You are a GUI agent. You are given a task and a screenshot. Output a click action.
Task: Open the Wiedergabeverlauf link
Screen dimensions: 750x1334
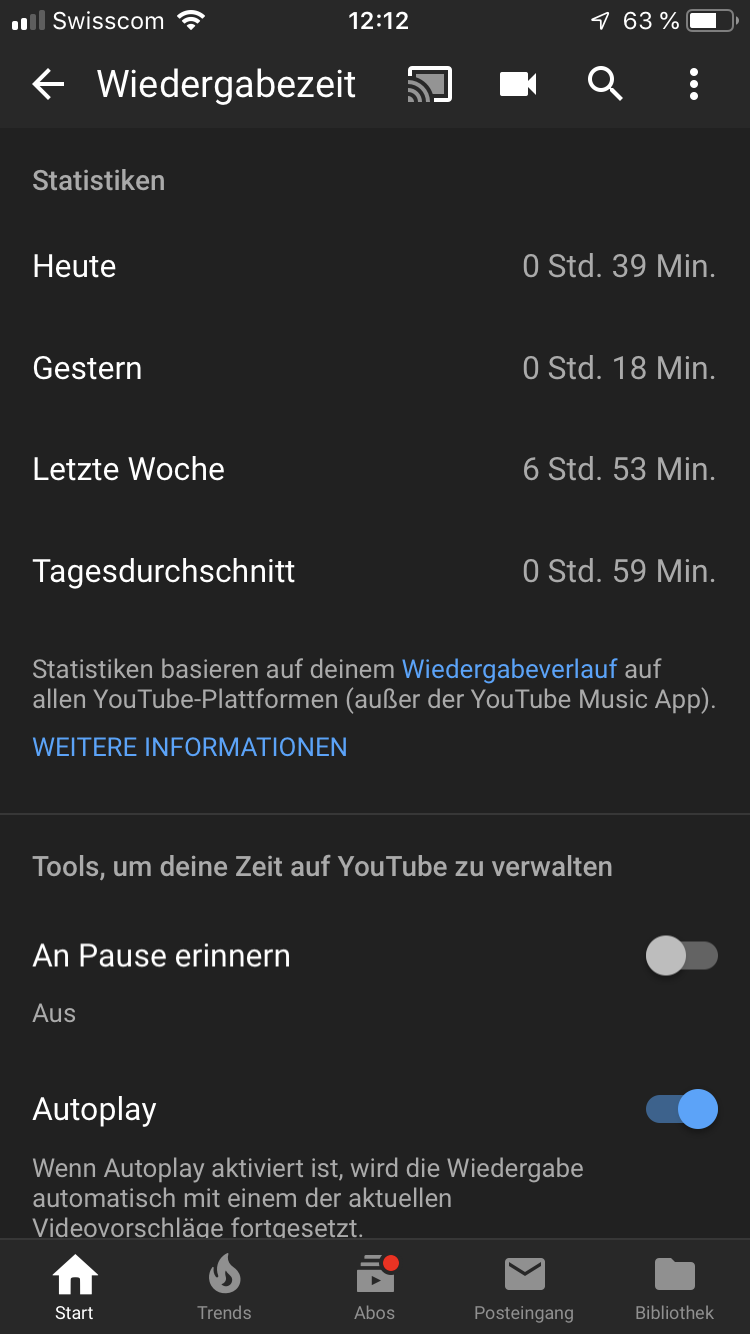pyautogui.click(x=509, y=668)
